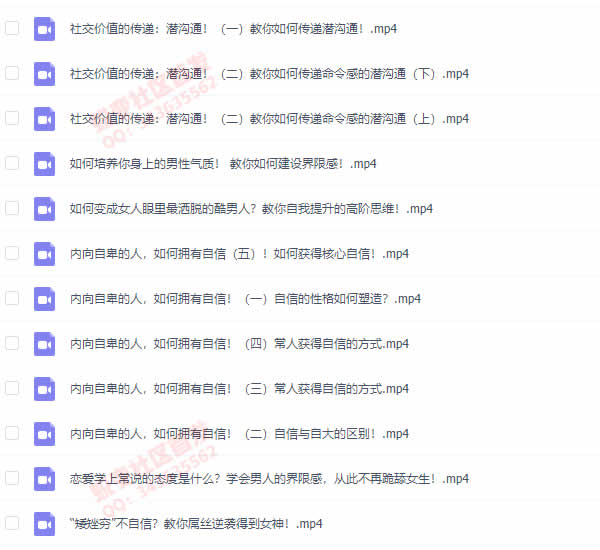Check the box for 如何拥有自信（五）
The height and width of the screenshot is (550, 600).
pos(12,253)
